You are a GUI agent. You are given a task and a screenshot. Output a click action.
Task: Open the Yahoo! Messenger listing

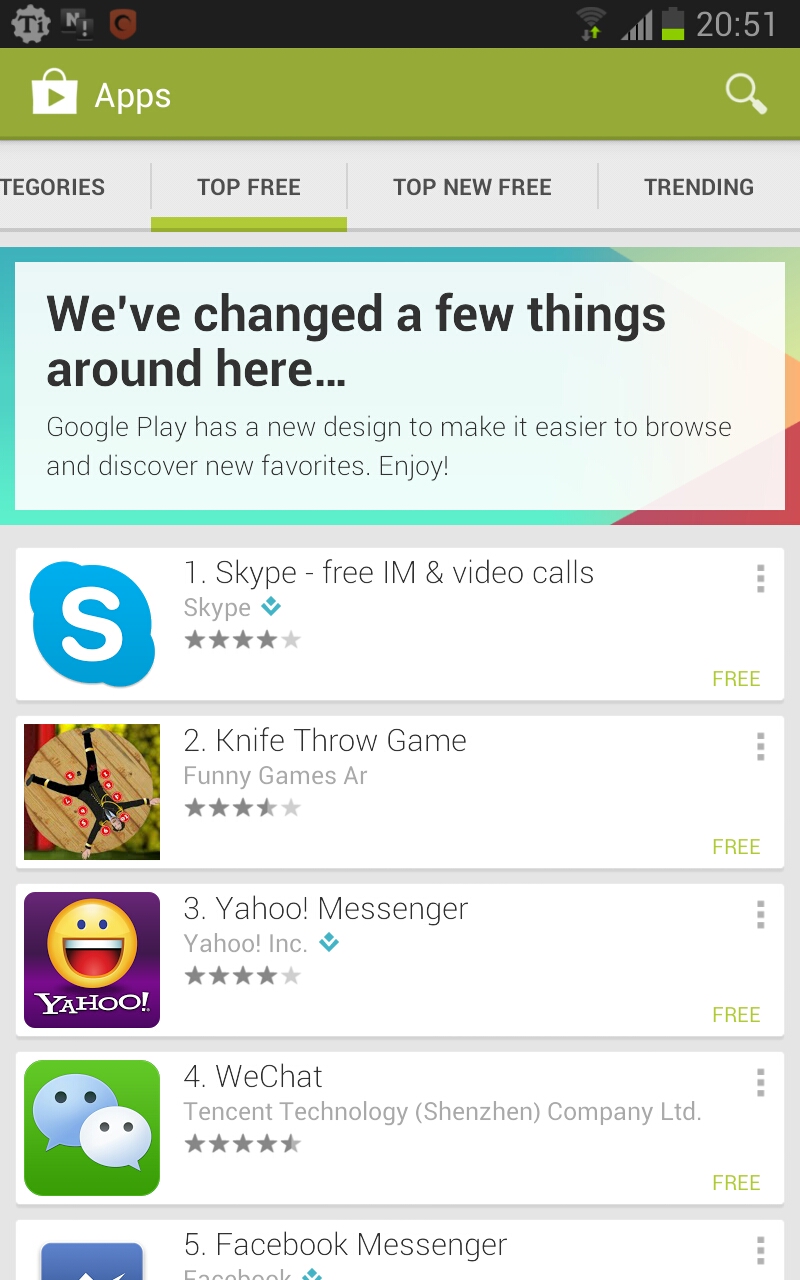(x=400, y=960)
